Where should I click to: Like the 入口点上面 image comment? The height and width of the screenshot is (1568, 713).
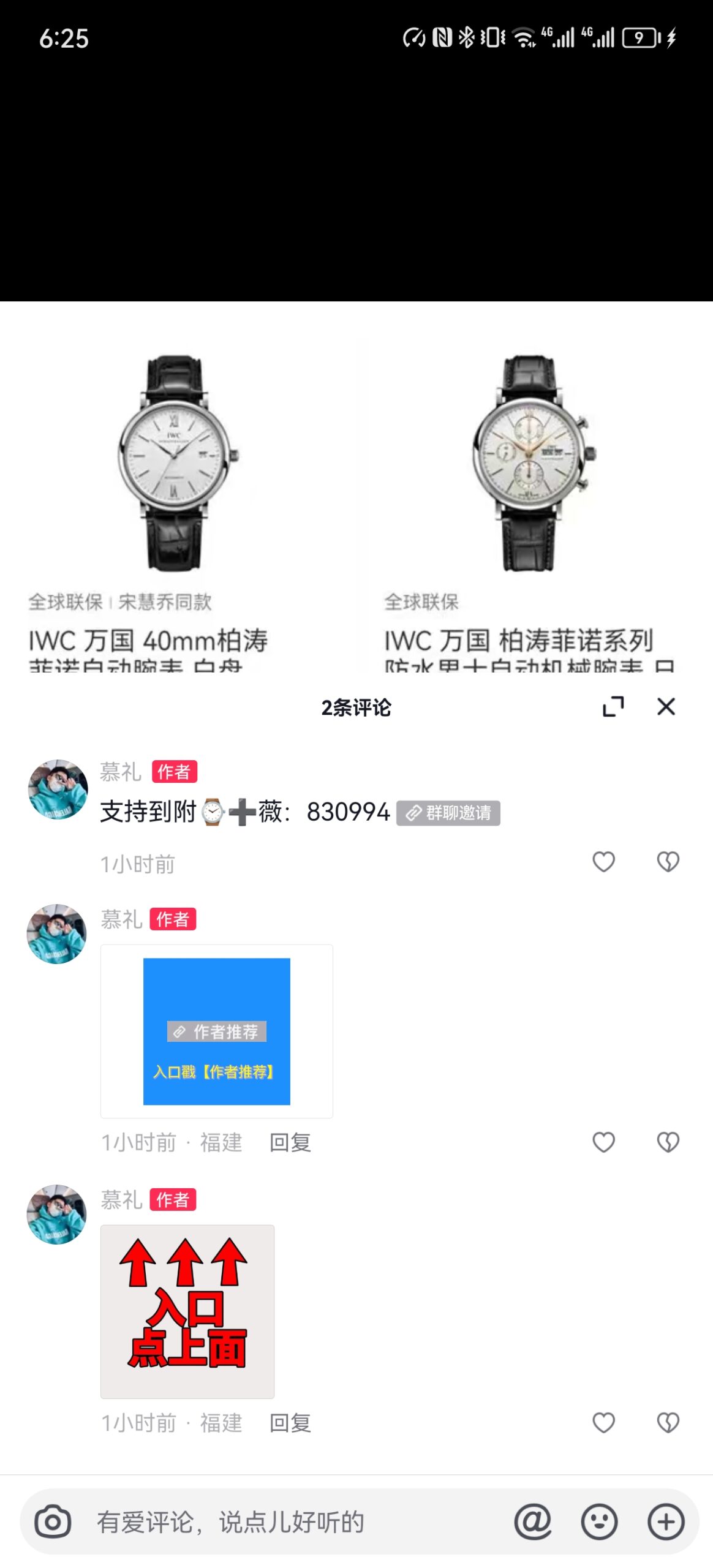tap(603, 1423)
